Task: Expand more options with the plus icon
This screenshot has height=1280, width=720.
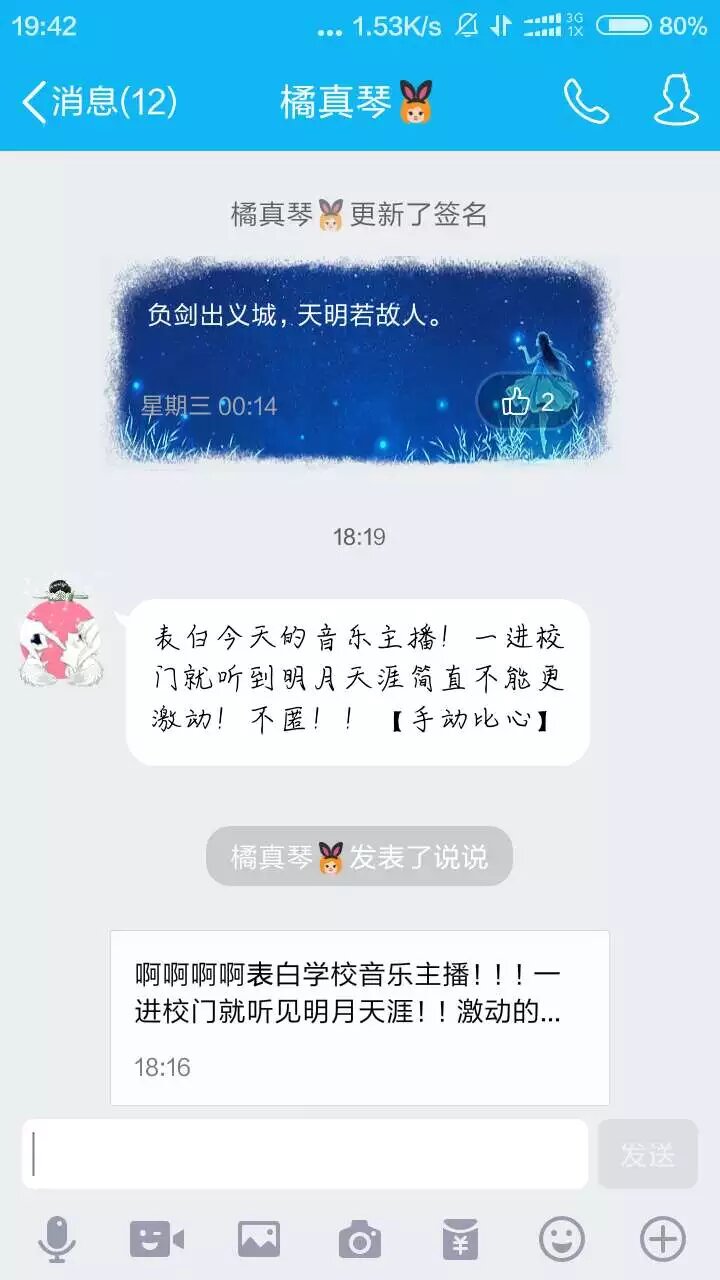Action: (x=662, y=1240)
